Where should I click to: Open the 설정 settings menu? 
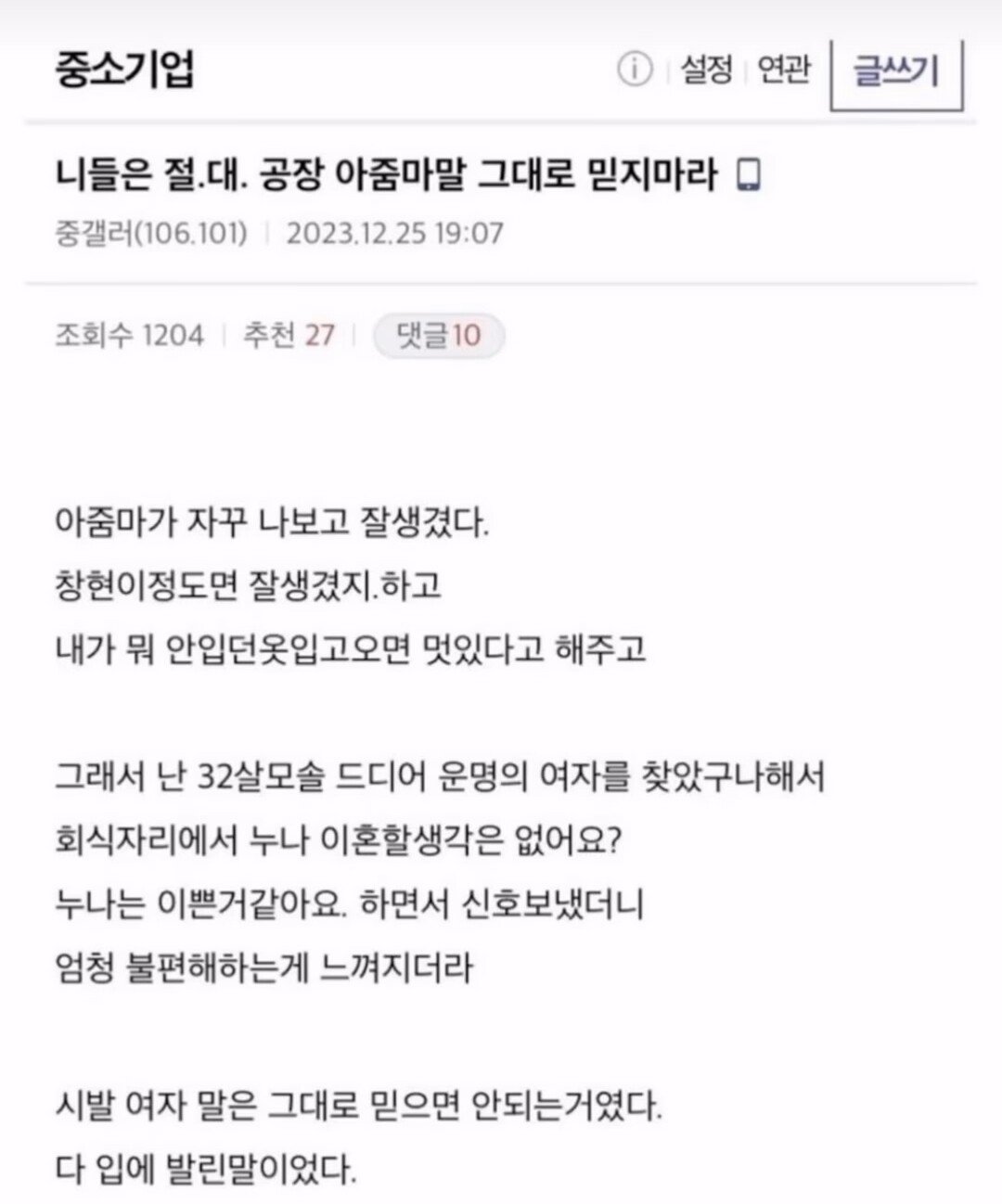(x=707, y=70)
